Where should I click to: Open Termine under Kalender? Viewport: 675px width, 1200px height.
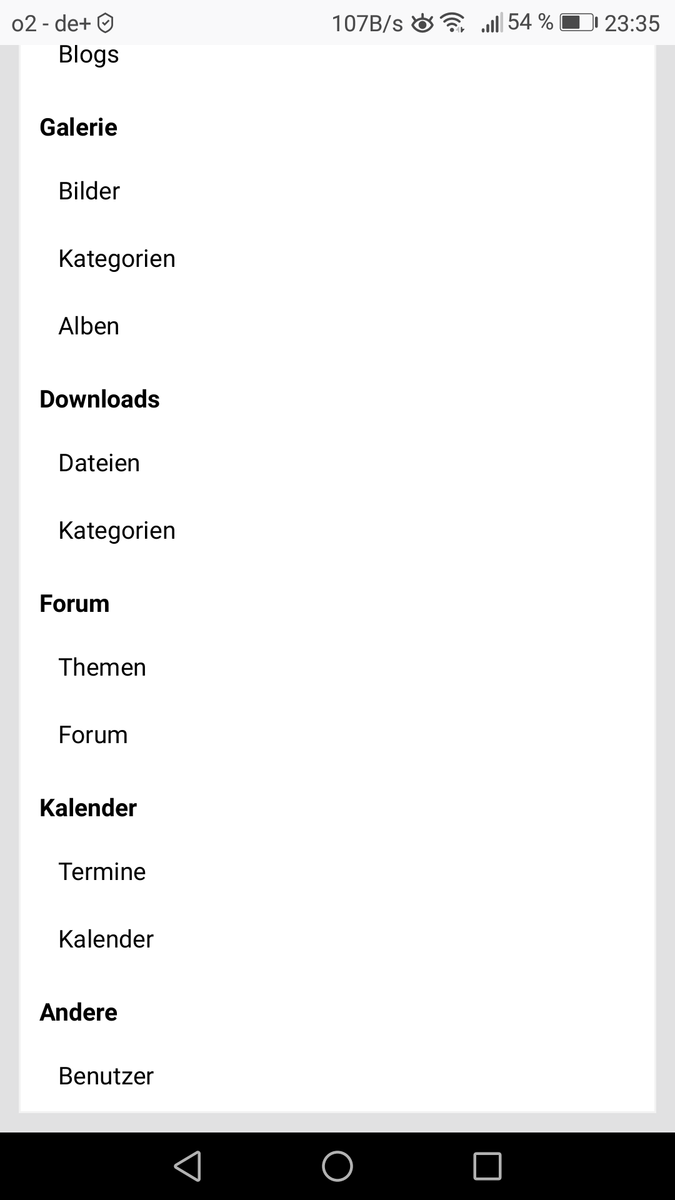pyautogui.click(x=102, y=872)
